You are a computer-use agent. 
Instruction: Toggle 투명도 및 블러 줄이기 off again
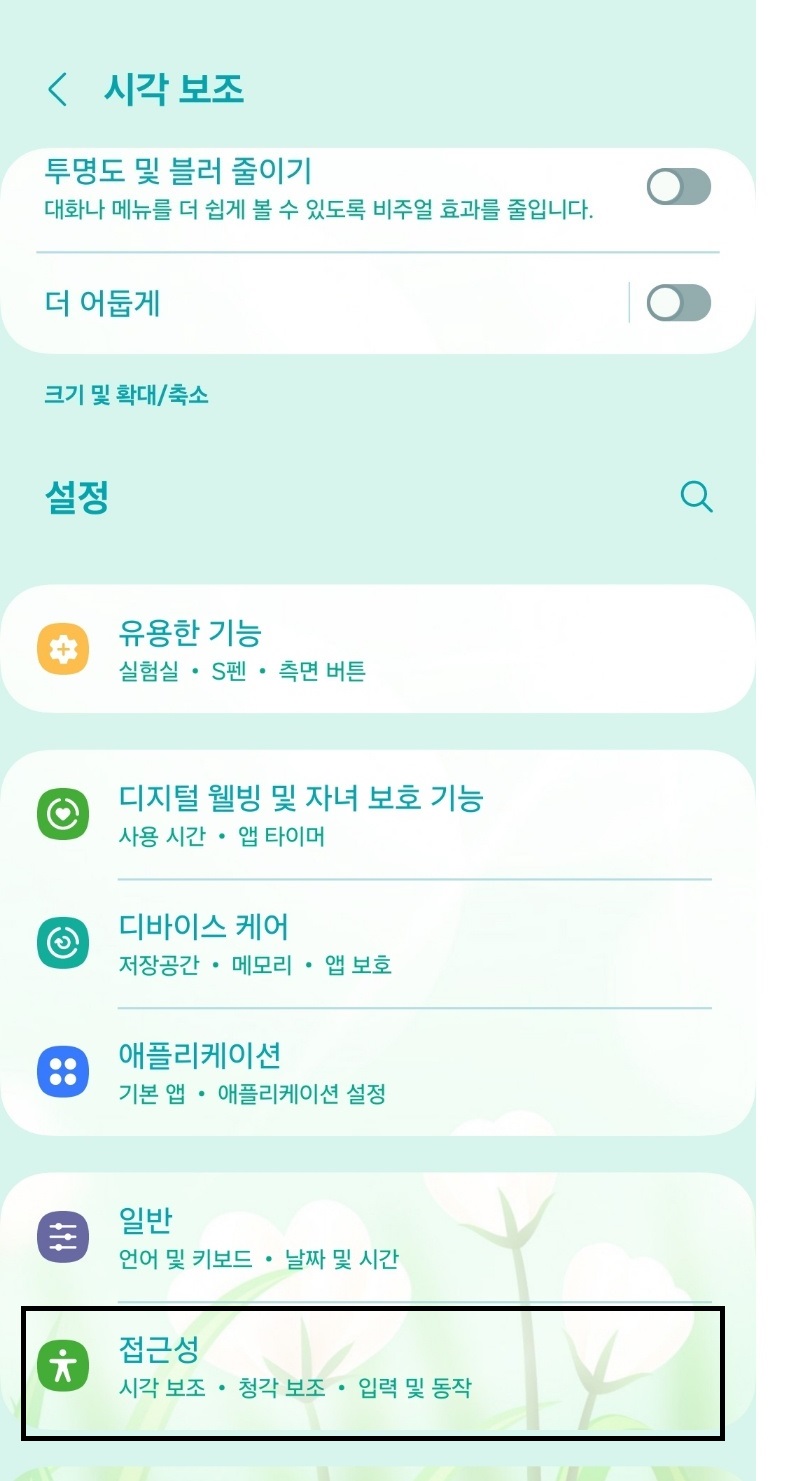(x=678, y=187)
